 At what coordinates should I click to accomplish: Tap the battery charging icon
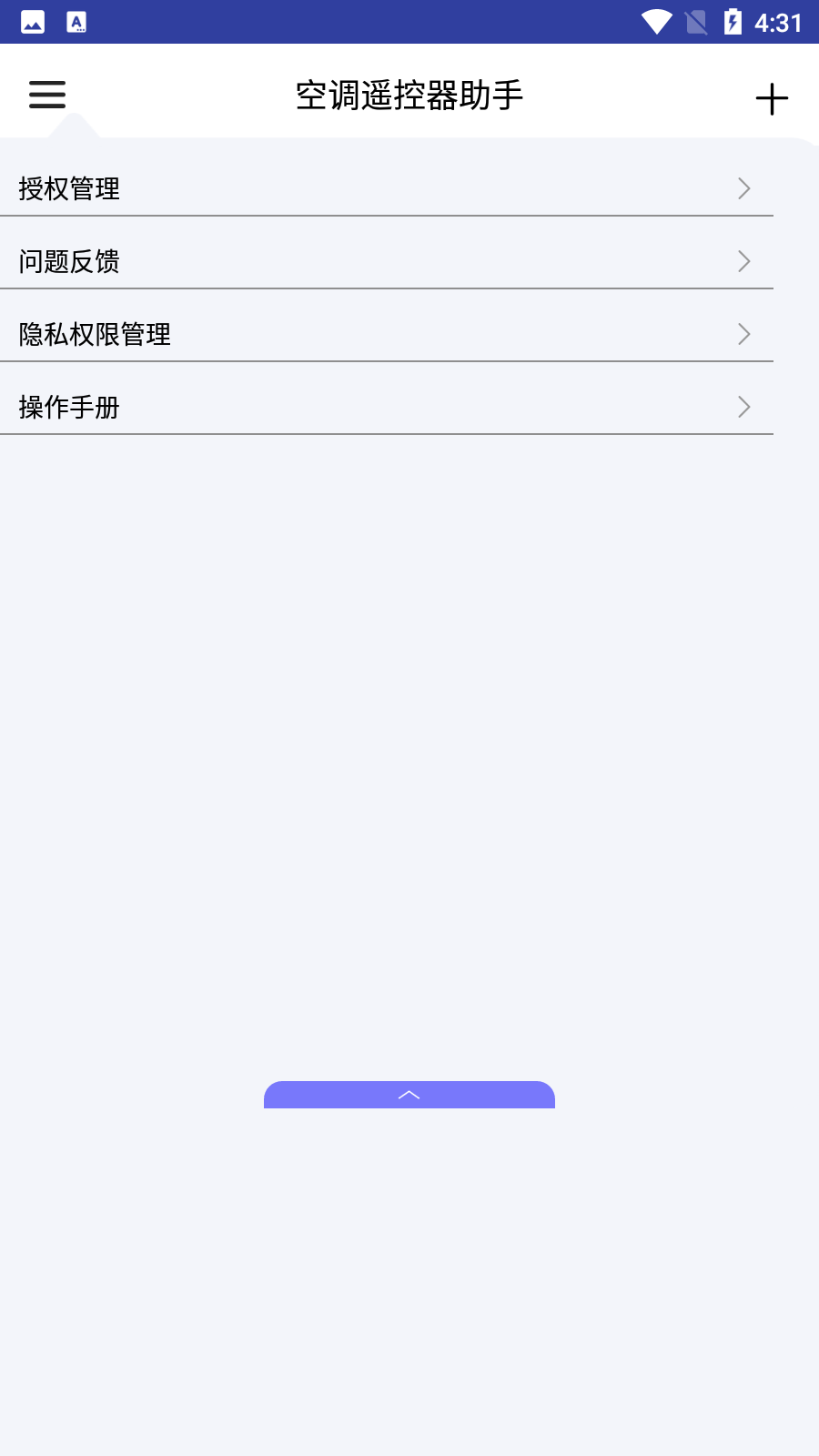tap(733, 21)
